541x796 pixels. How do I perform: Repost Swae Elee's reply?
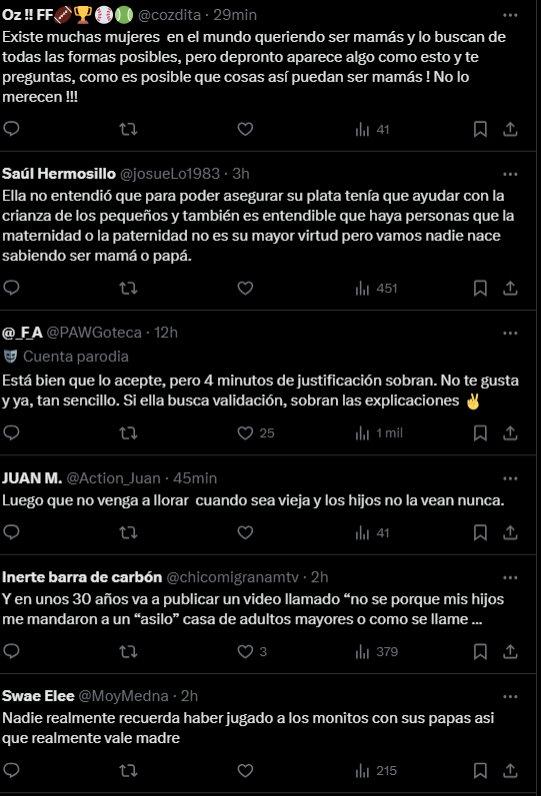point(128,771)
